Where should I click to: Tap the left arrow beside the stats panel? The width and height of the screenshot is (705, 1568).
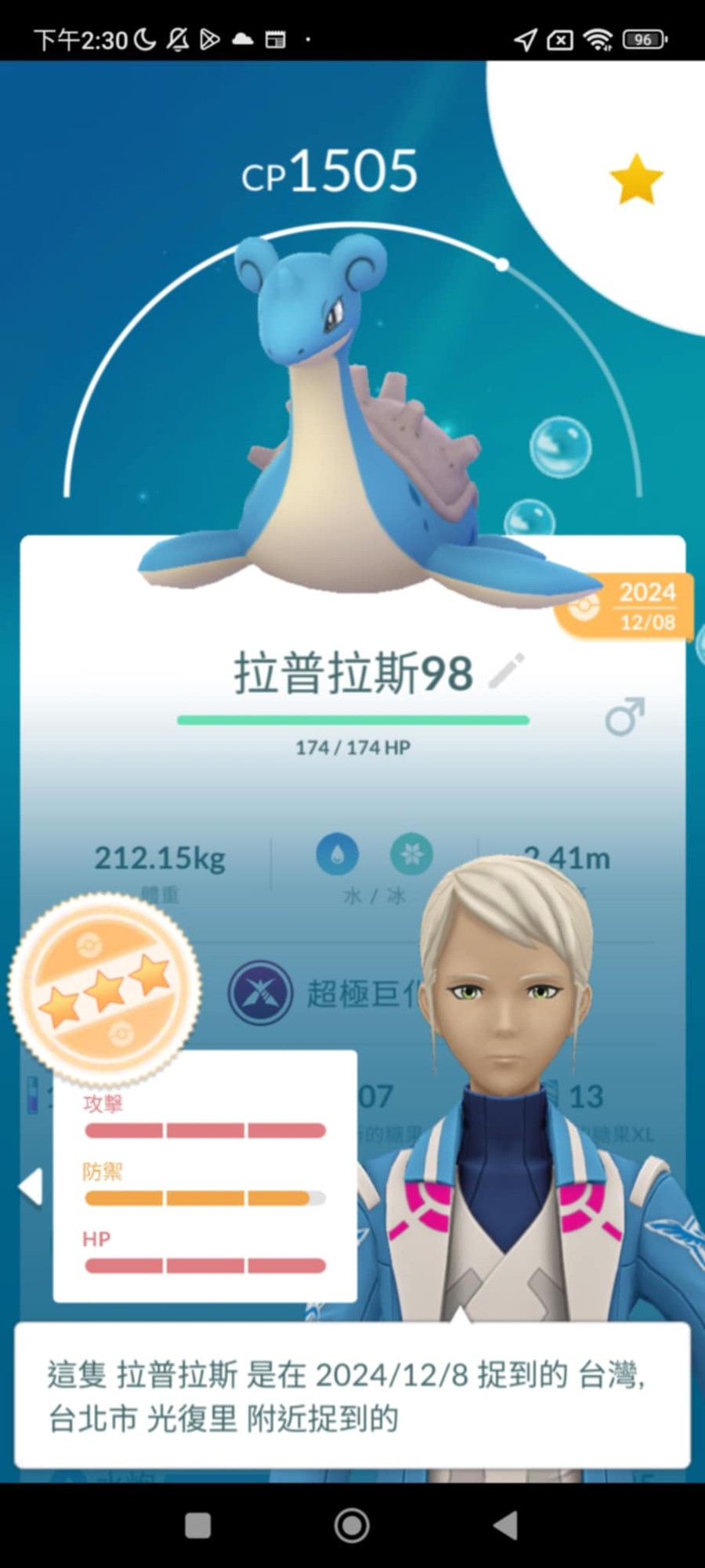click(31, 1186)
